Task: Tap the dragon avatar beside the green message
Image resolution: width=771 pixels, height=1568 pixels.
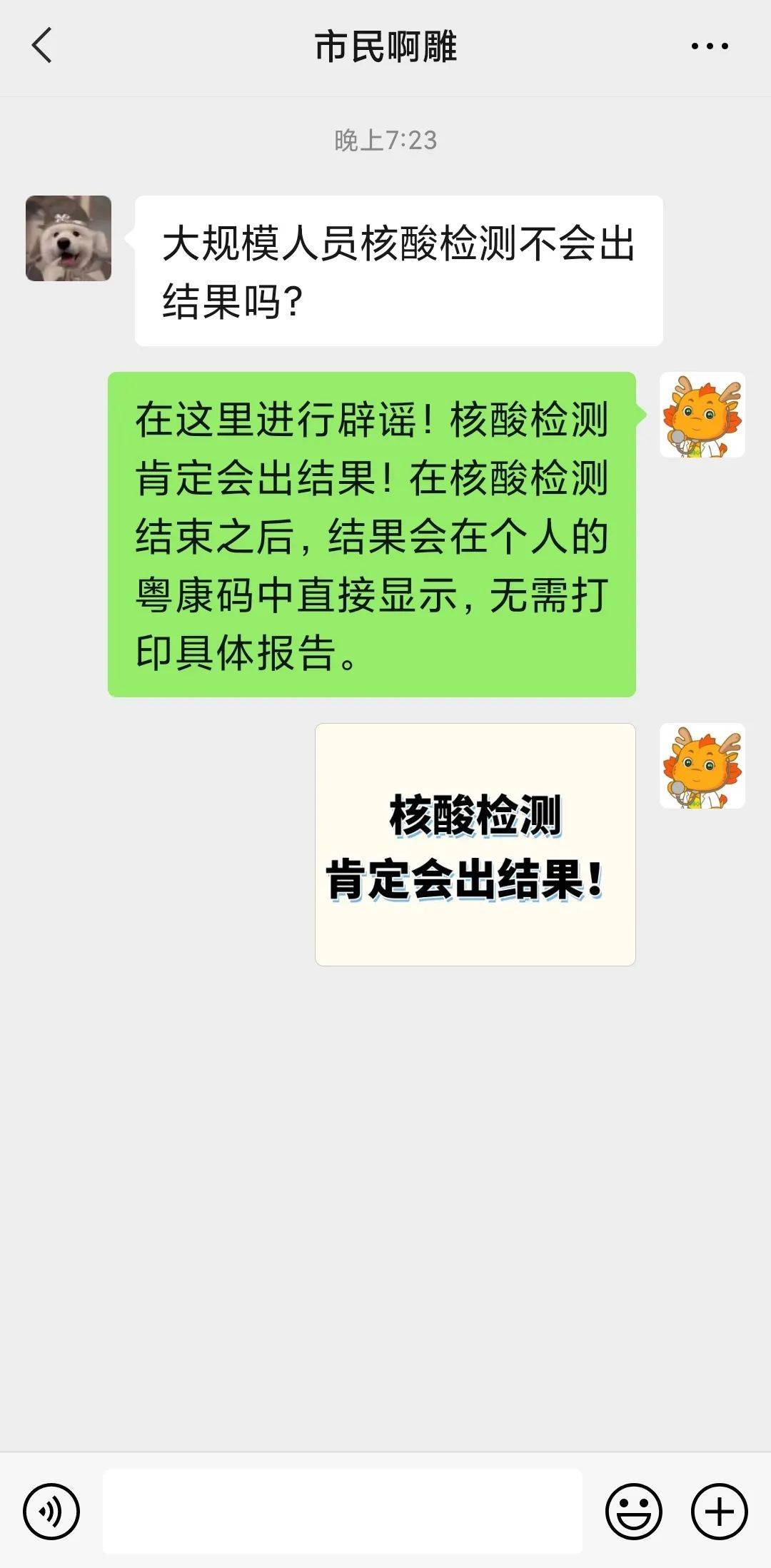Action: (x=702, y=415)
